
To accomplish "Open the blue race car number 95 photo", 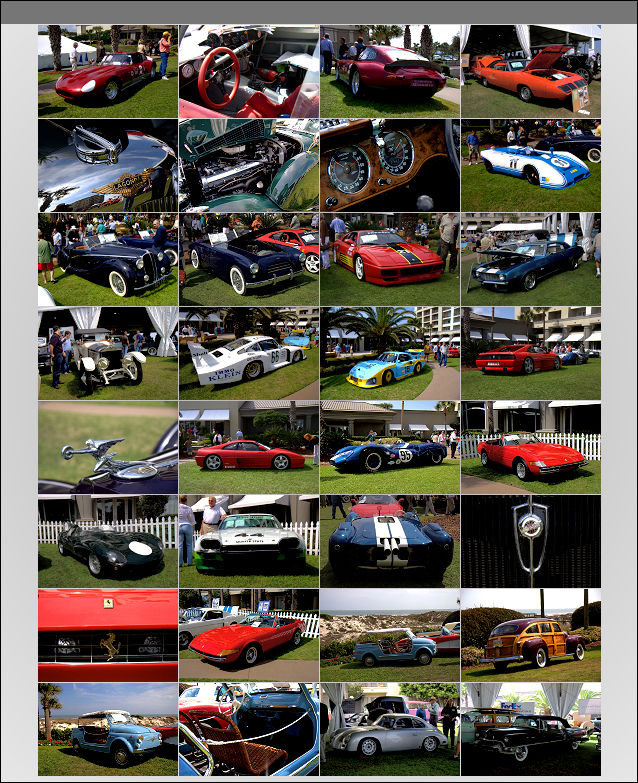I will 390,448.
